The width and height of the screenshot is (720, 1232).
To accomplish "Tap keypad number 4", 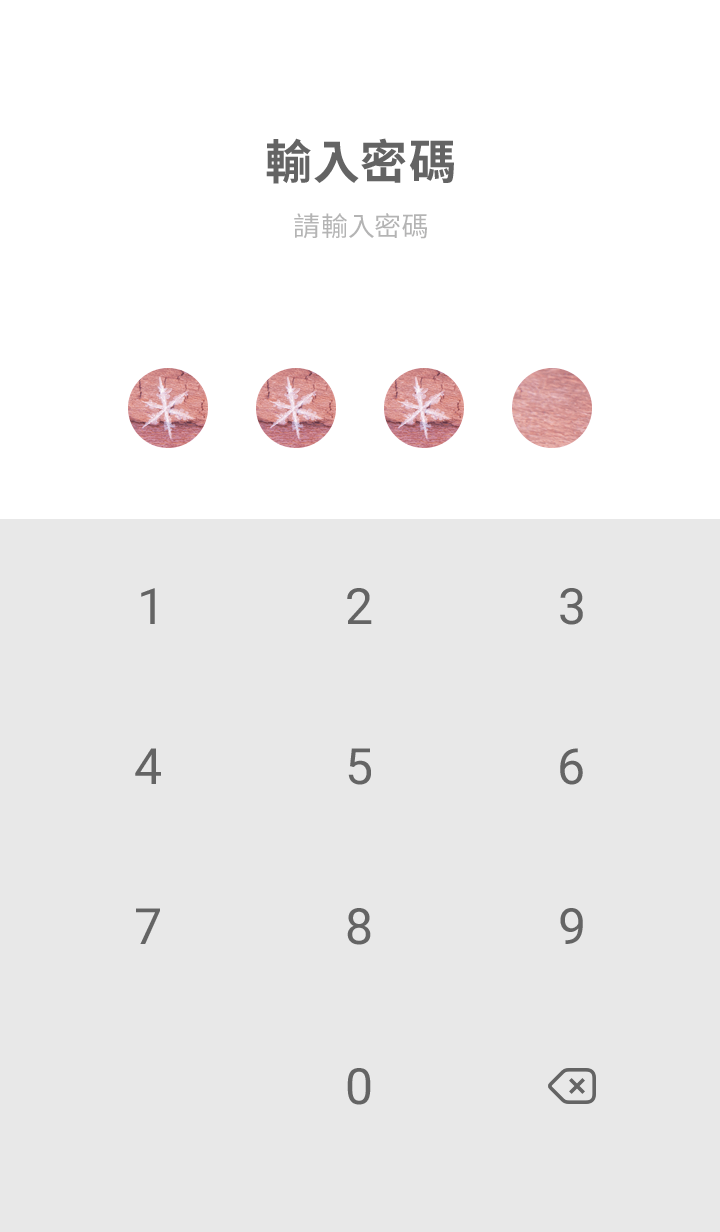I will point(148,767).
